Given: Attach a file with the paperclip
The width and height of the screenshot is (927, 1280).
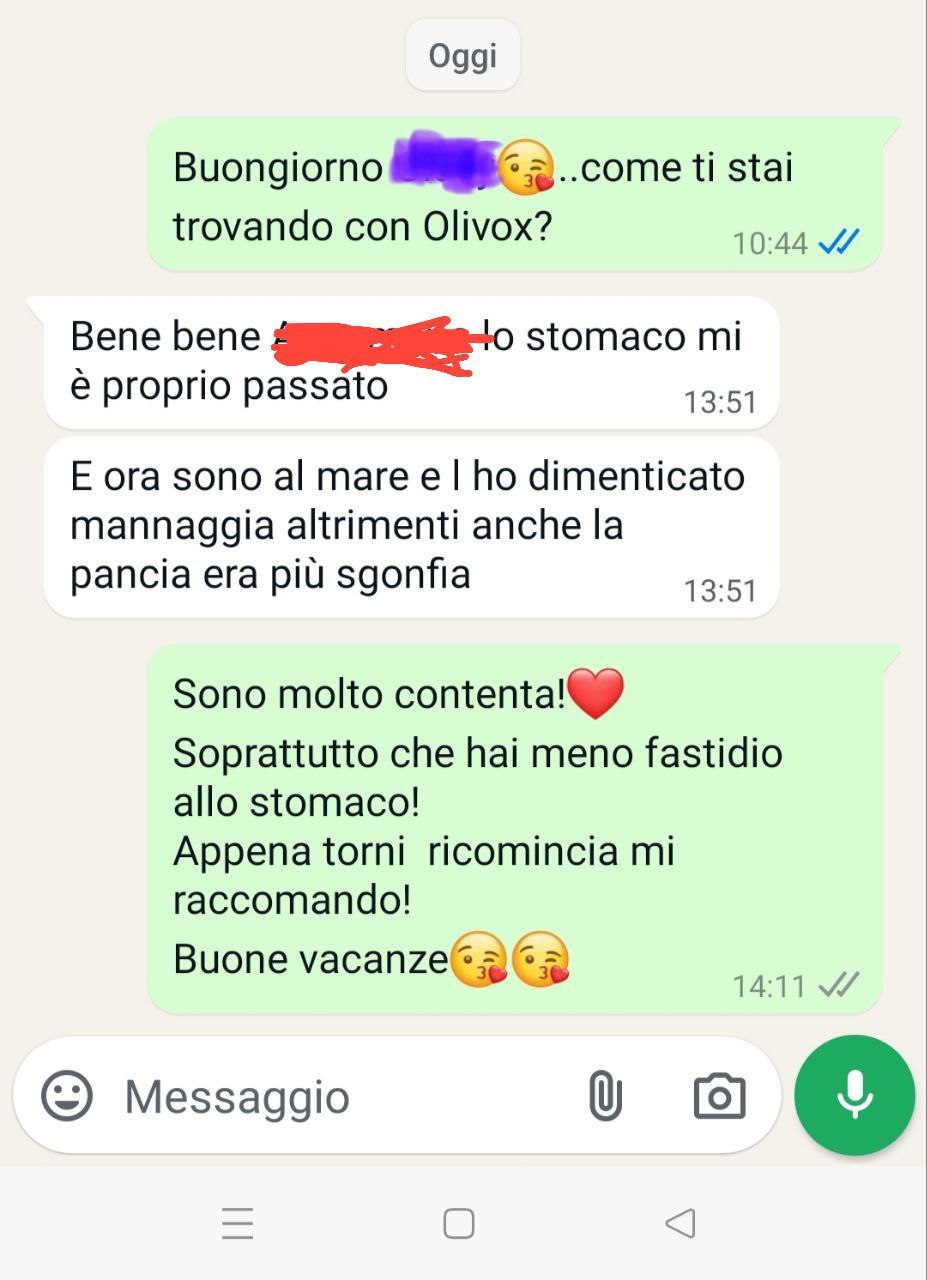Looking at the screenshot, I should click(604, 1096).
